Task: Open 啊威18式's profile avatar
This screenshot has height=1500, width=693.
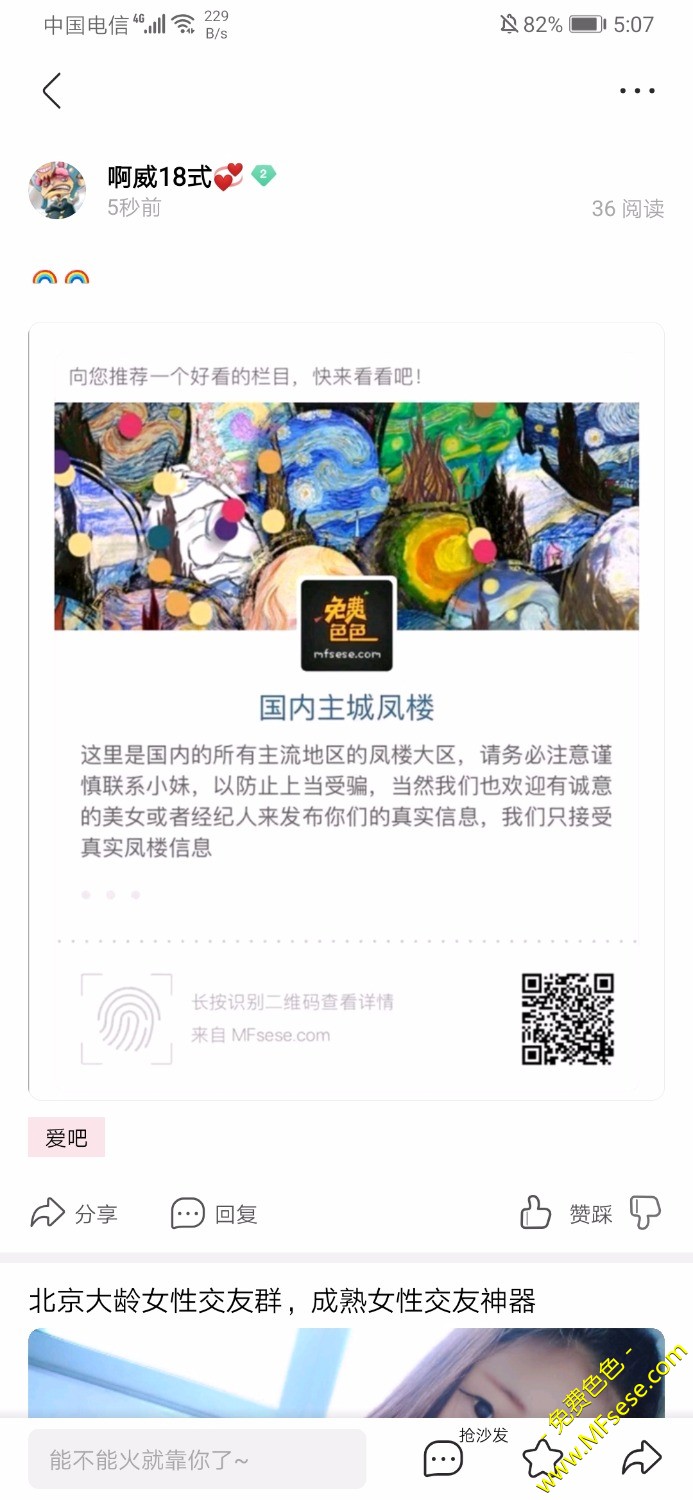Action: coord(57,190)
